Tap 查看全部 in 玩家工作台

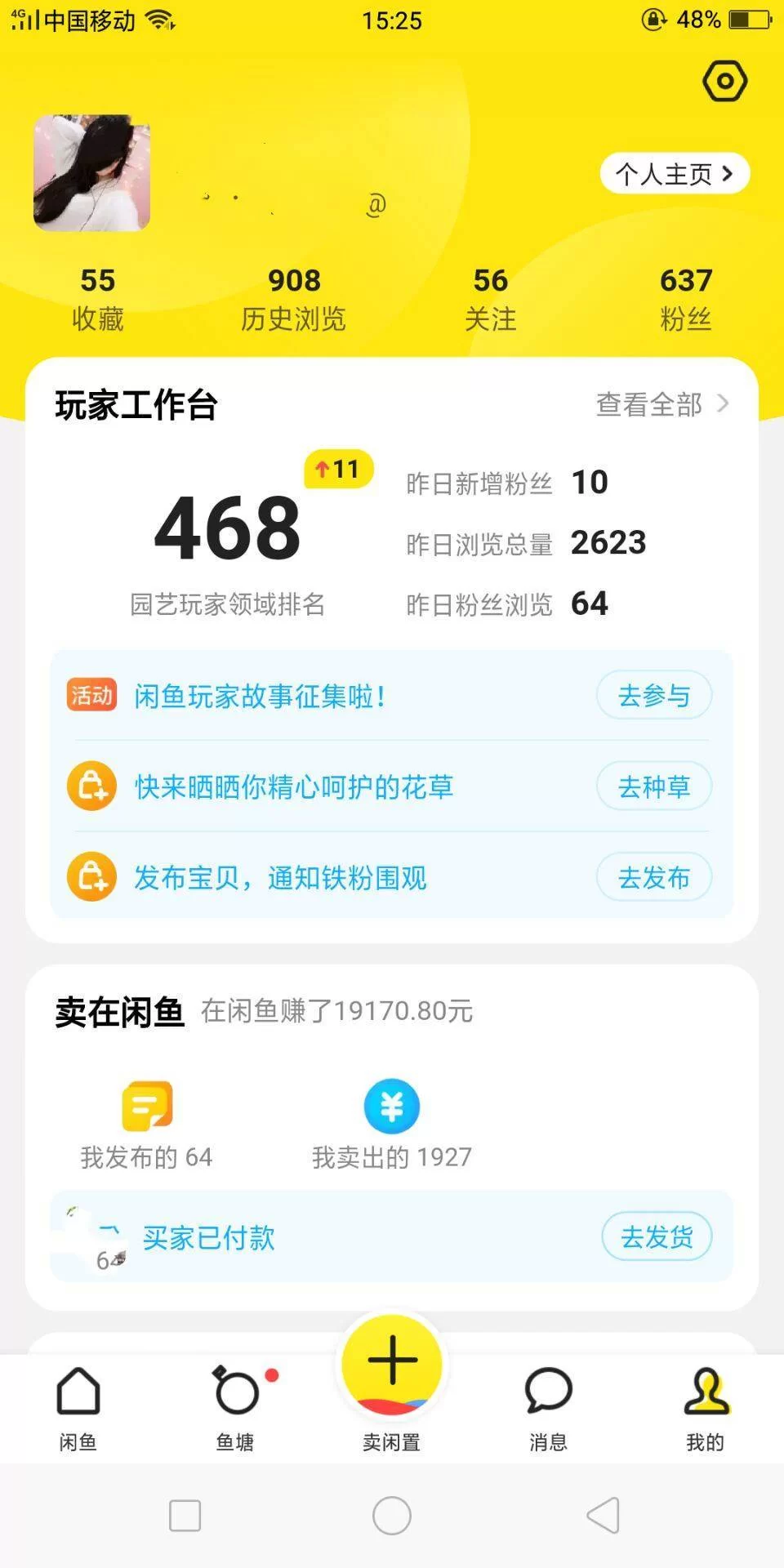(661, 404)
